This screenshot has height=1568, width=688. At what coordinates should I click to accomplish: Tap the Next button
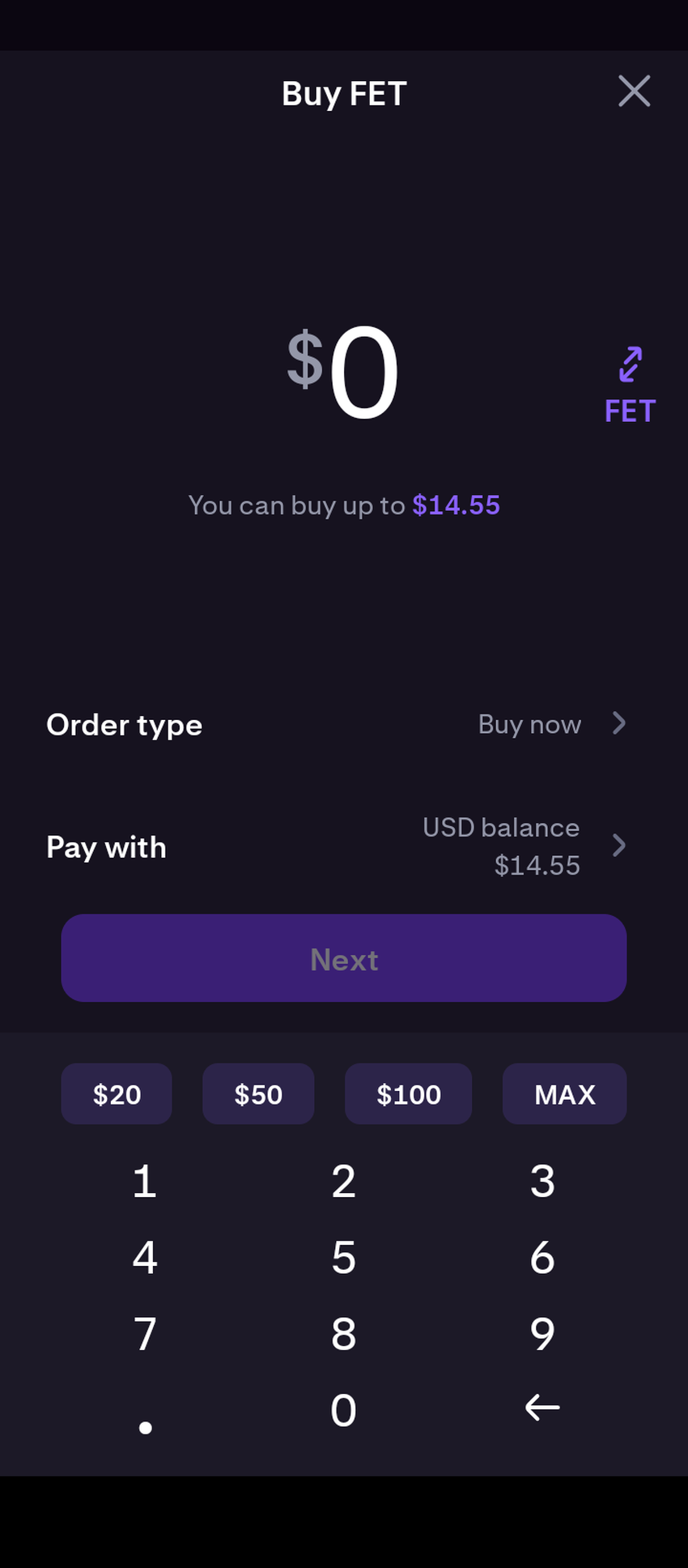coord(344,958)
